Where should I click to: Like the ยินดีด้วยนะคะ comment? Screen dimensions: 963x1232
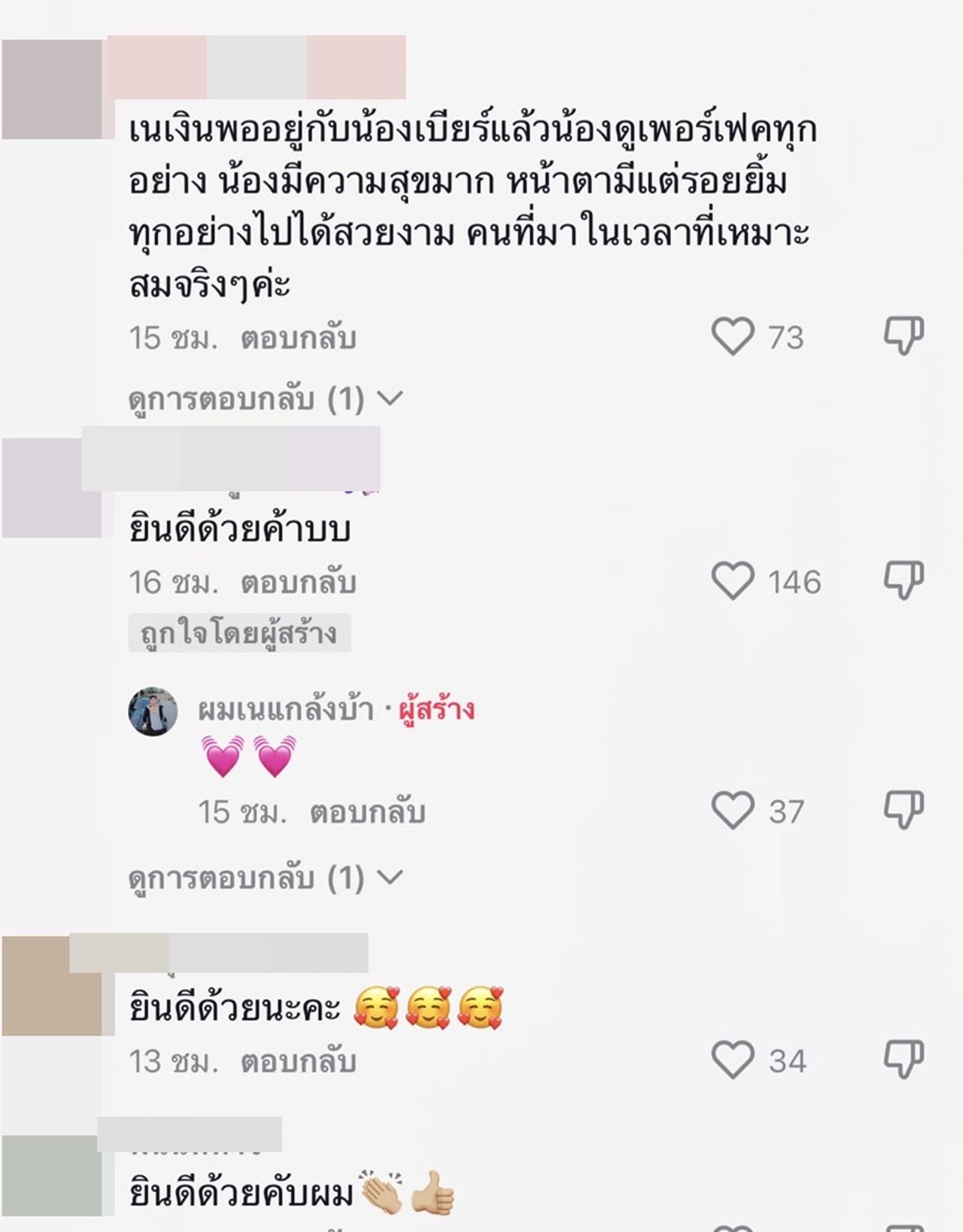pyautogui.click(x=733, y=1061)
